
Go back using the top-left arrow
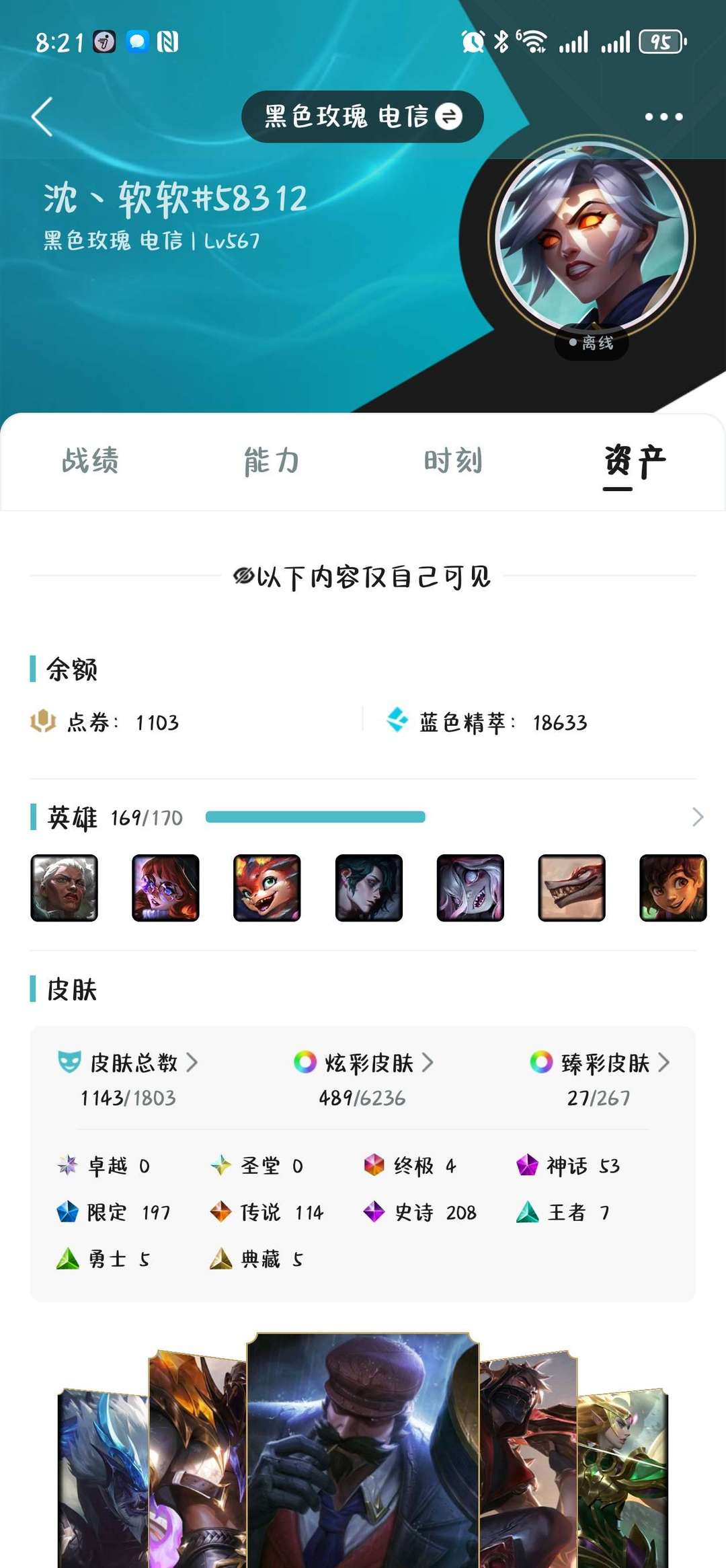tap(42, 117)
